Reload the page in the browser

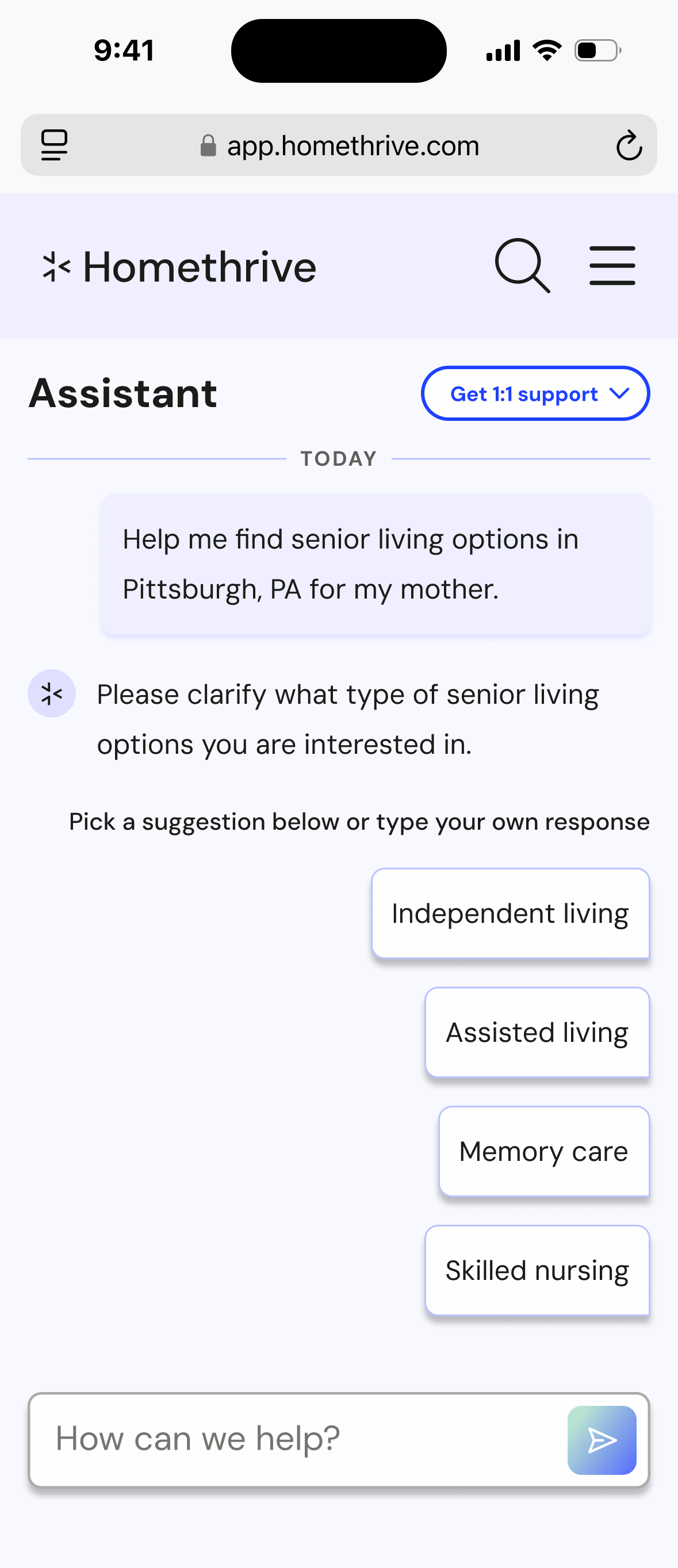628,146
